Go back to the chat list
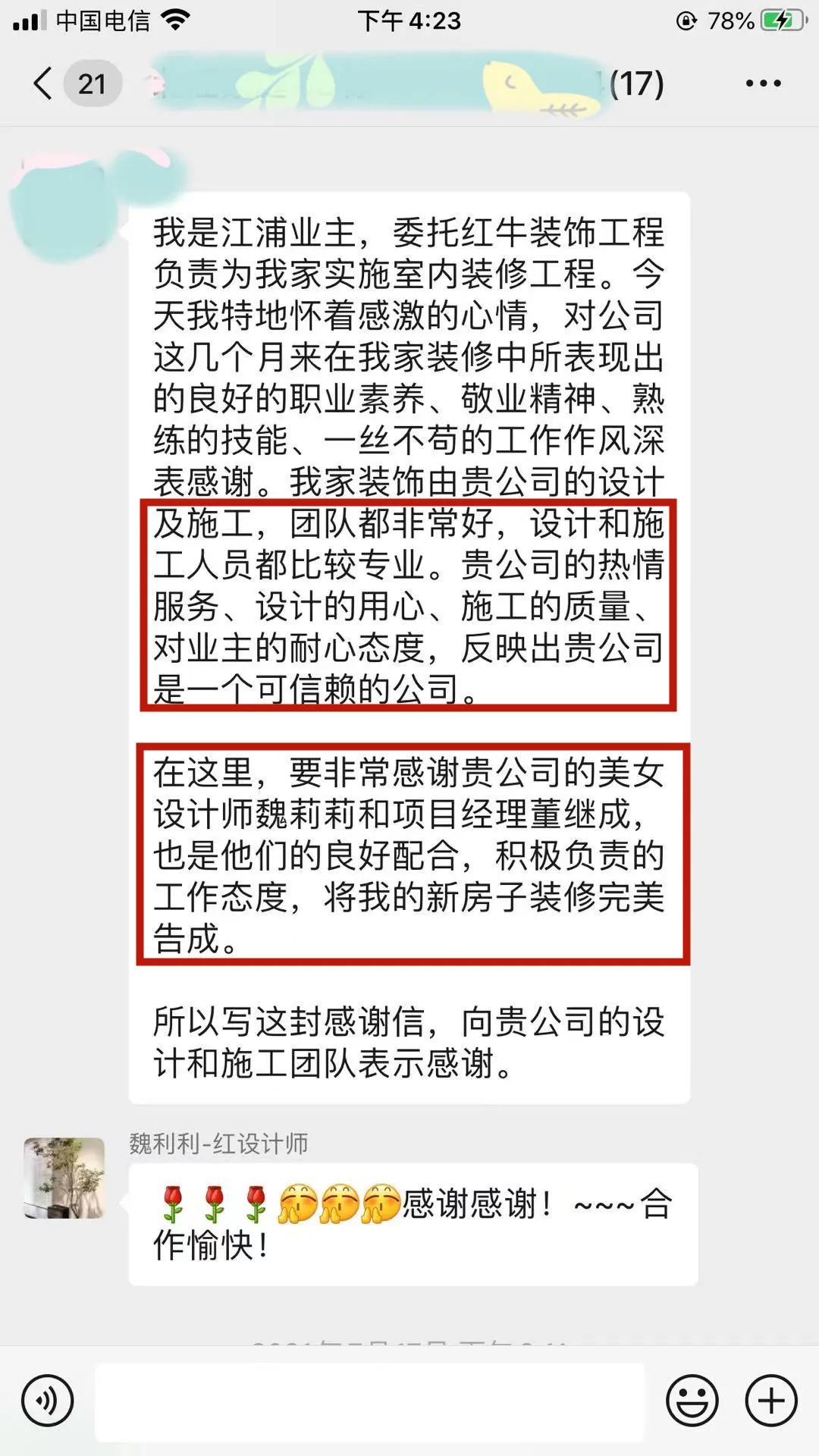Viewport: 819px width, 1456px height. 44,83
